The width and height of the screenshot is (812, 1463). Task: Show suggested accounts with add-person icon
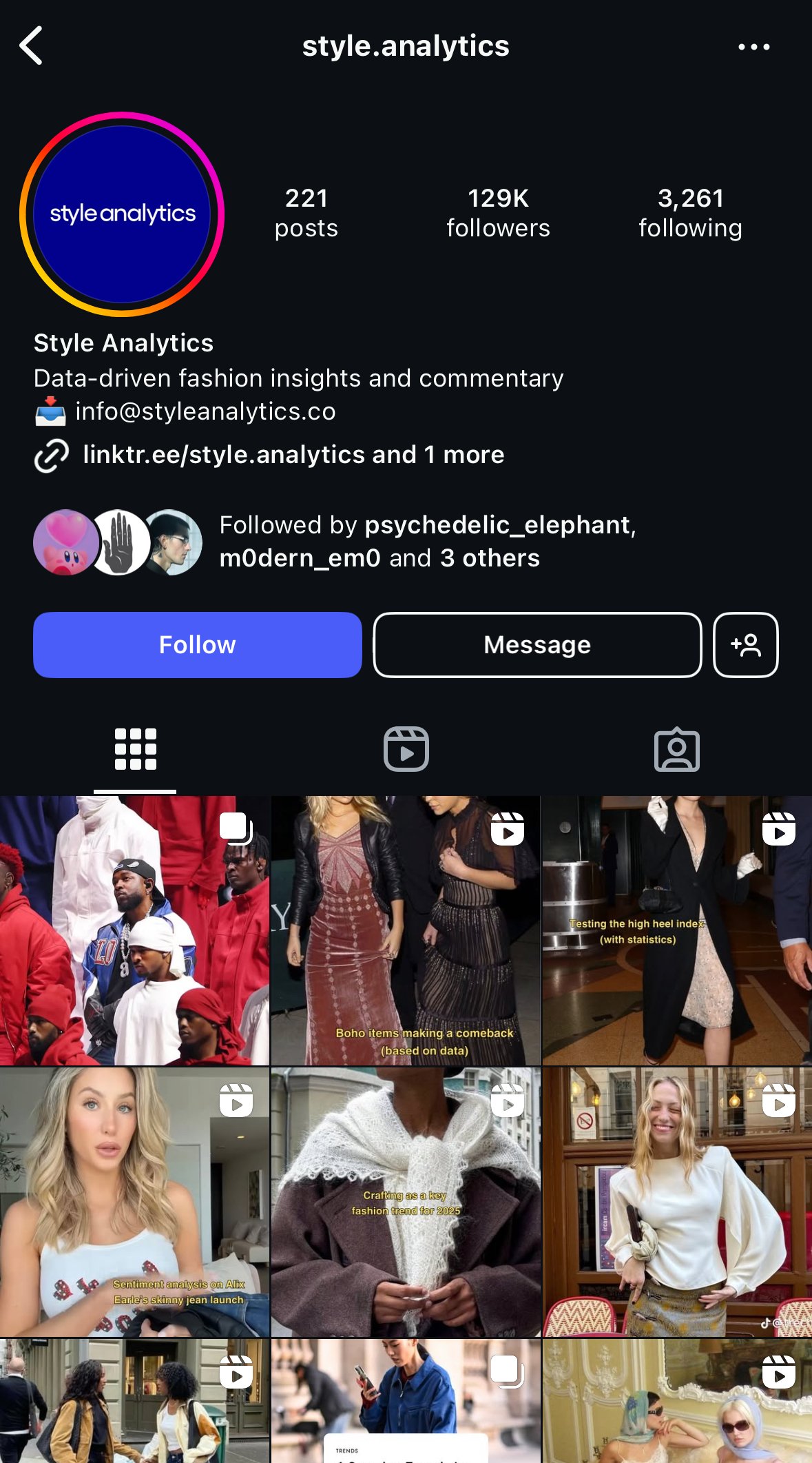point(746,645)
